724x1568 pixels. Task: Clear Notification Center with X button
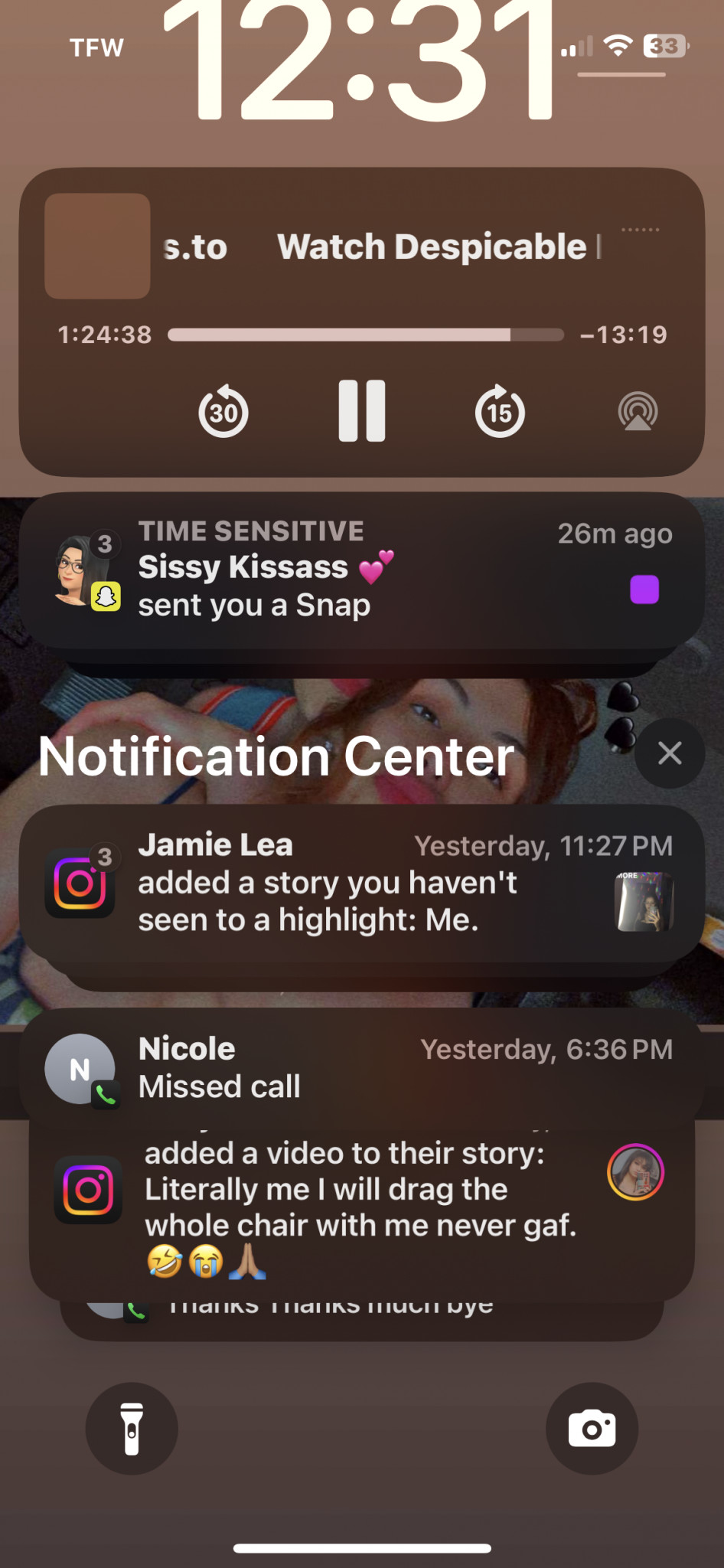coord(670,753)
